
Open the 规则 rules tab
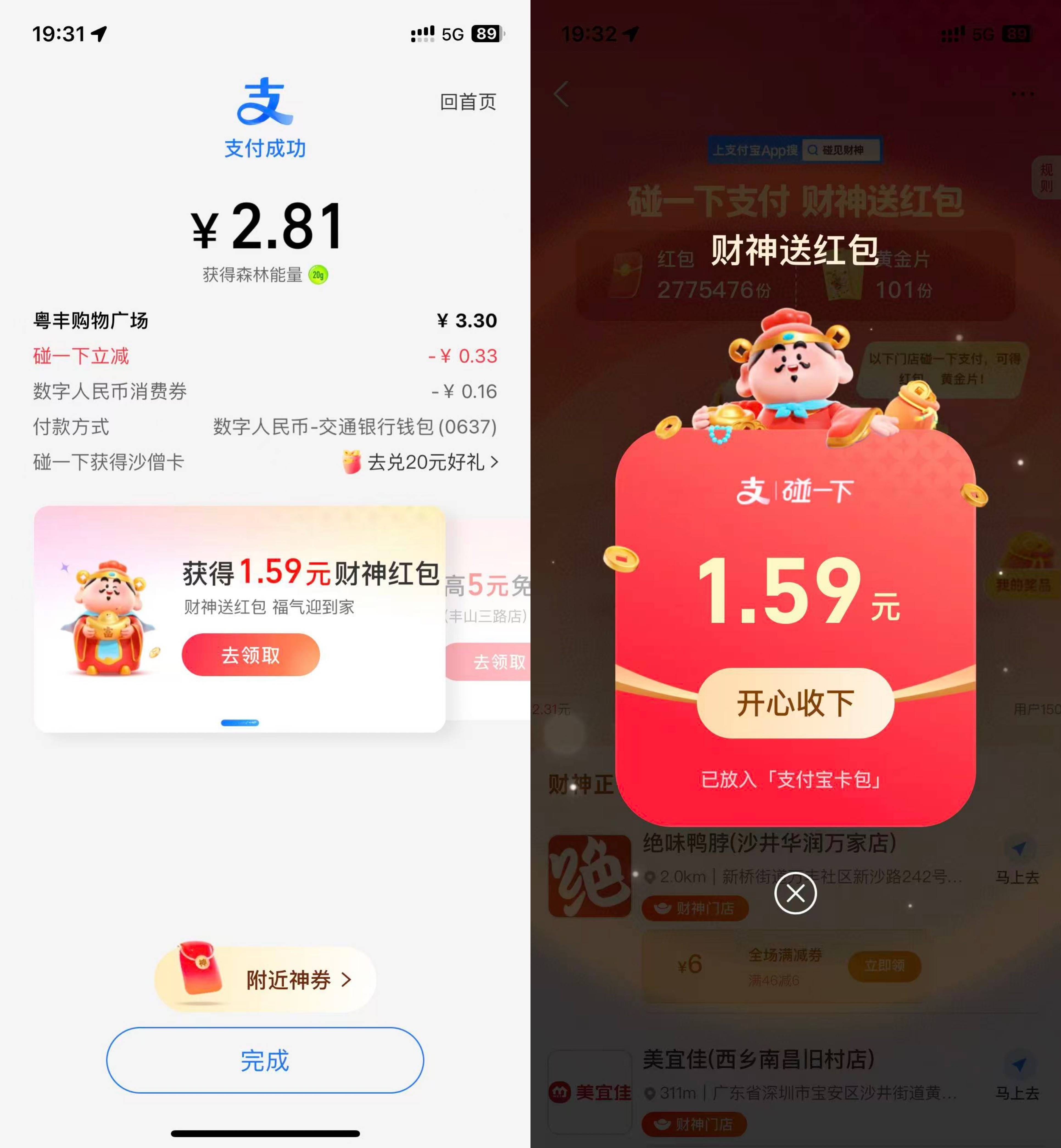pyautogui.click(x=1046, y=178)
